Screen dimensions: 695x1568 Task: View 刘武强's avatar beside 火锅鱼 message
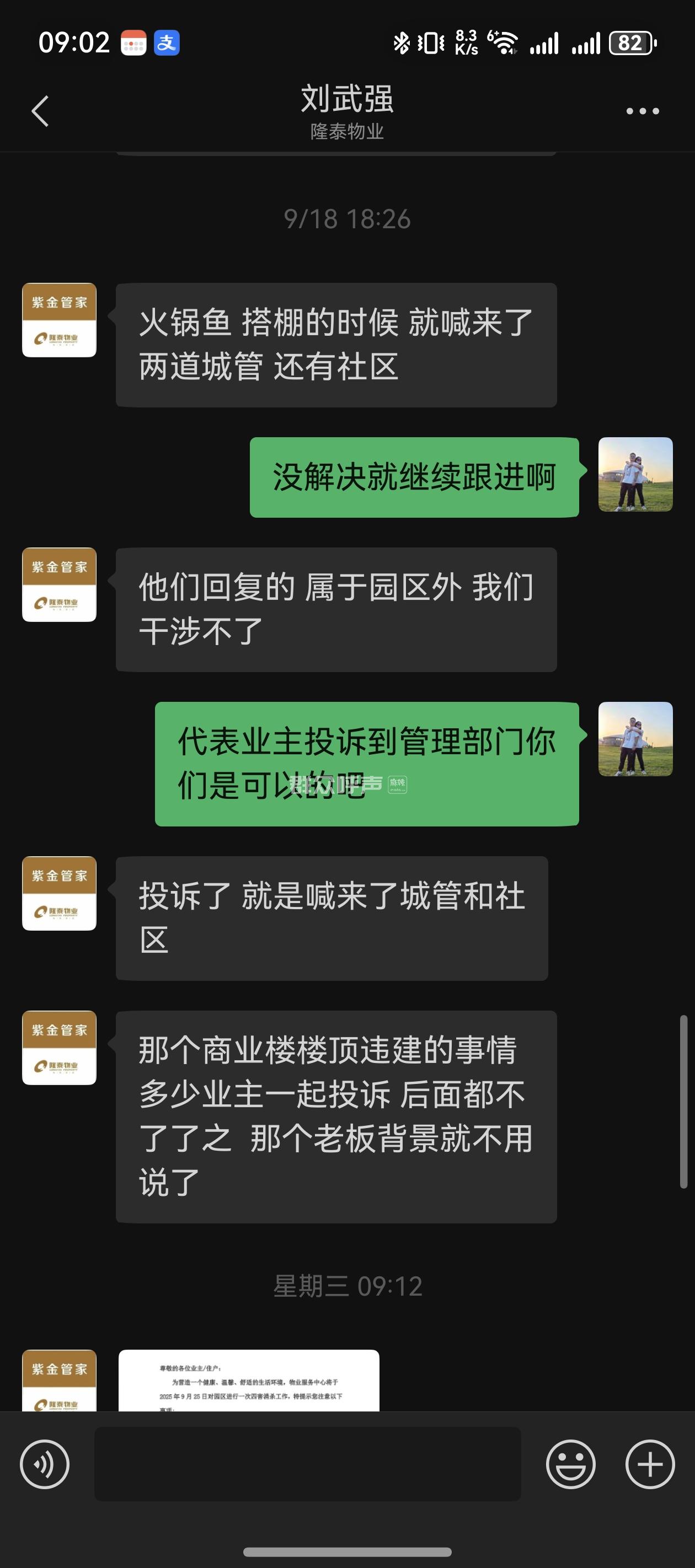(x=59, y=320)
